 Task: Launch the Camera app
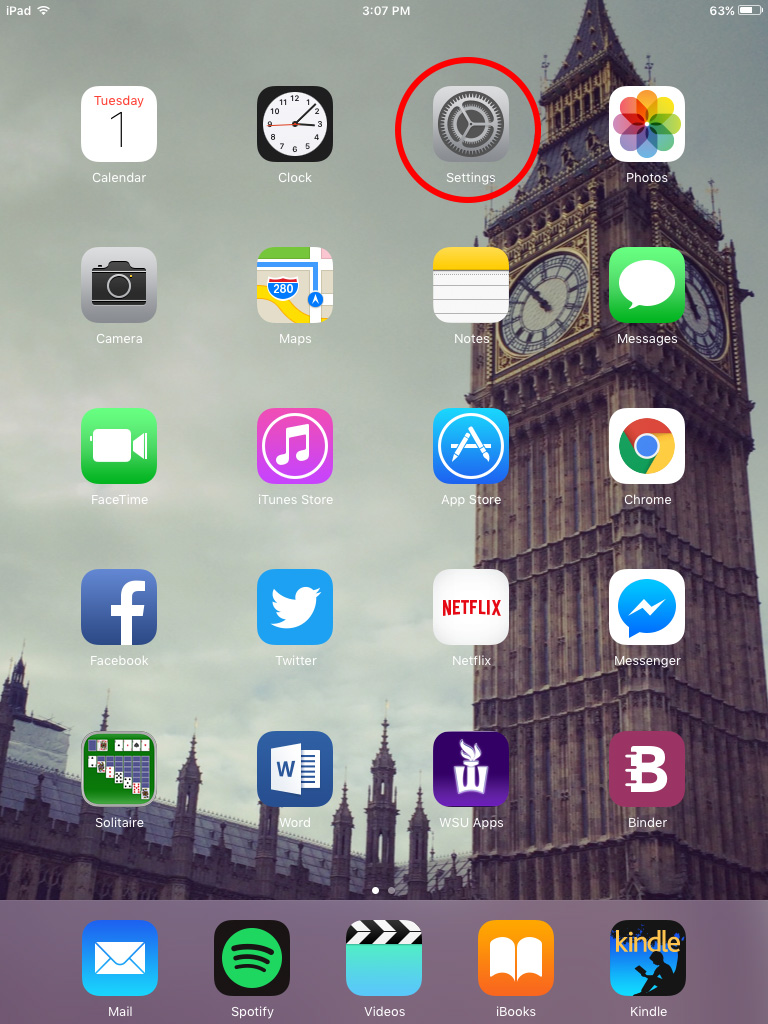(119, 285)
